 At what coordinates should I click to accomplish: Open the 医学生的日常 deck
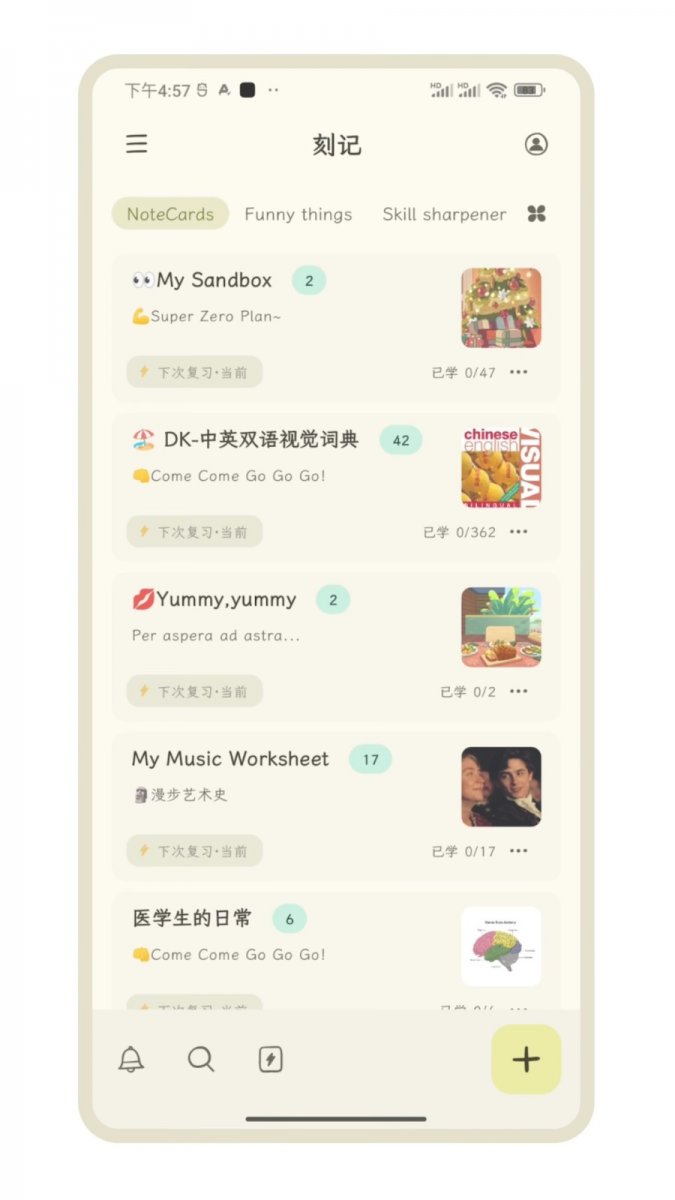point(192,918)
